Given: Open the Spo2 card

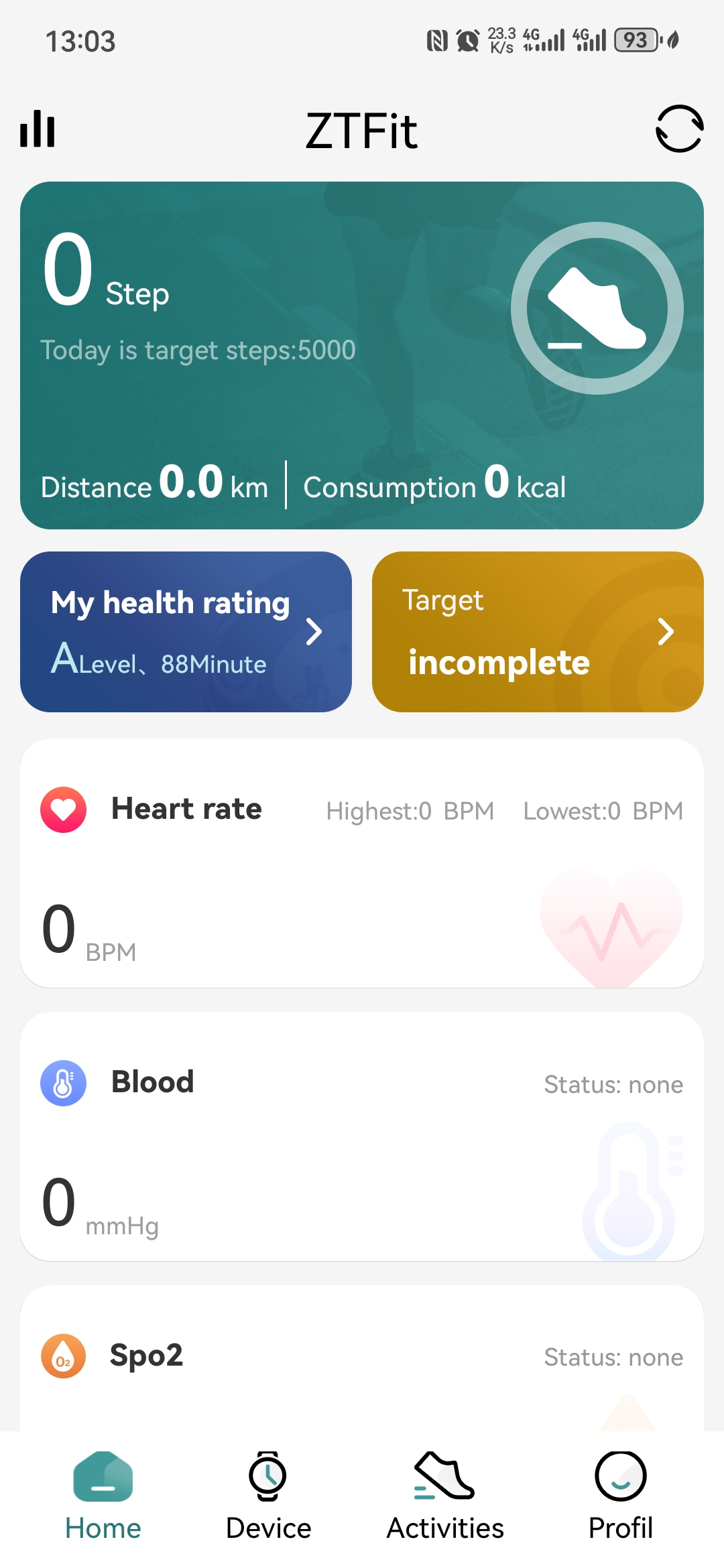Looking at the screenshot, I should 362,1360.
